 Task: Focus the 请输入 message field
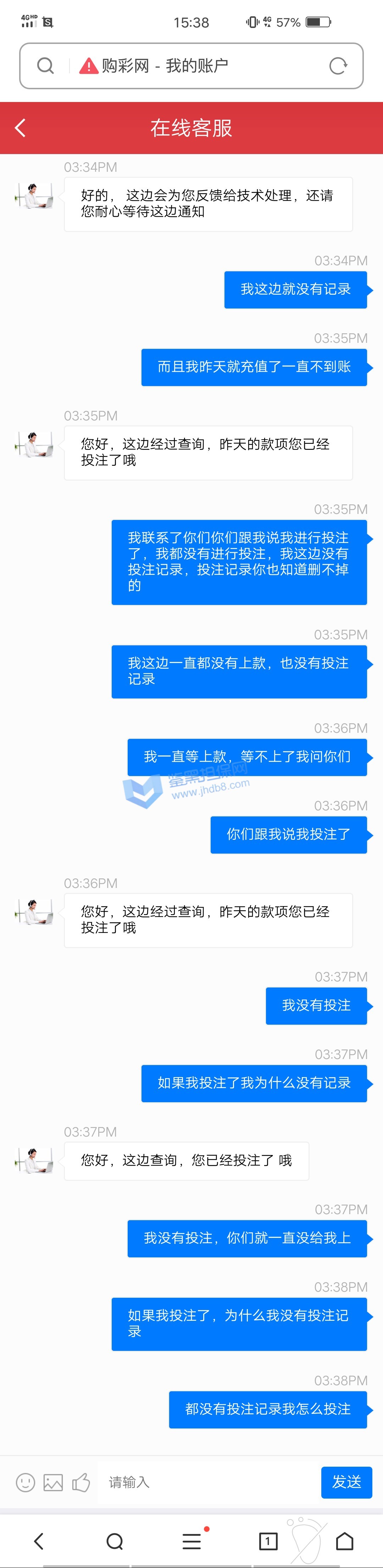(207, 1482)
